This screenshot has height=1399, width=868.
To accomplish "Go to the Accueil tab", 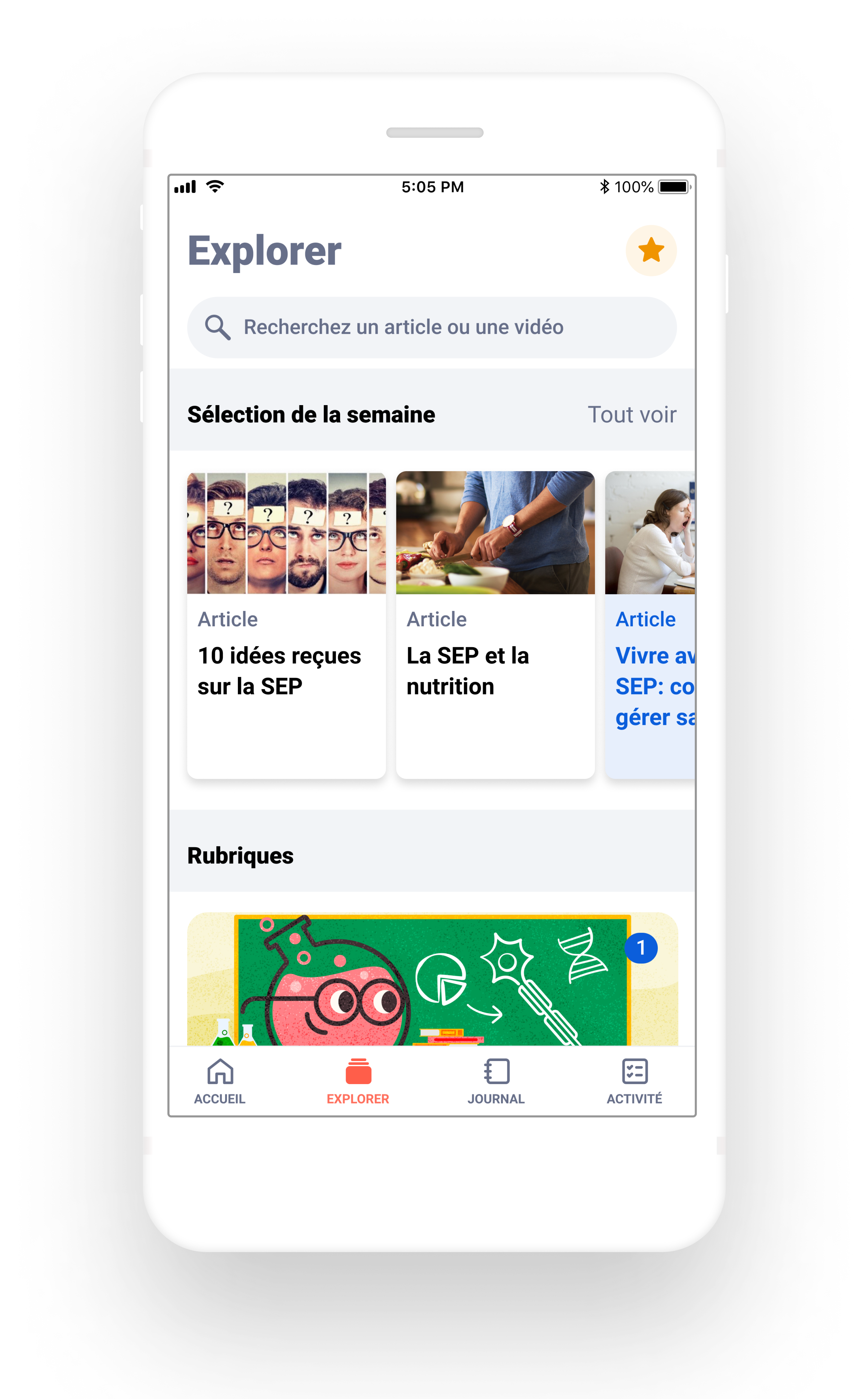I will pyautogui.click(x=220, y=1082).
